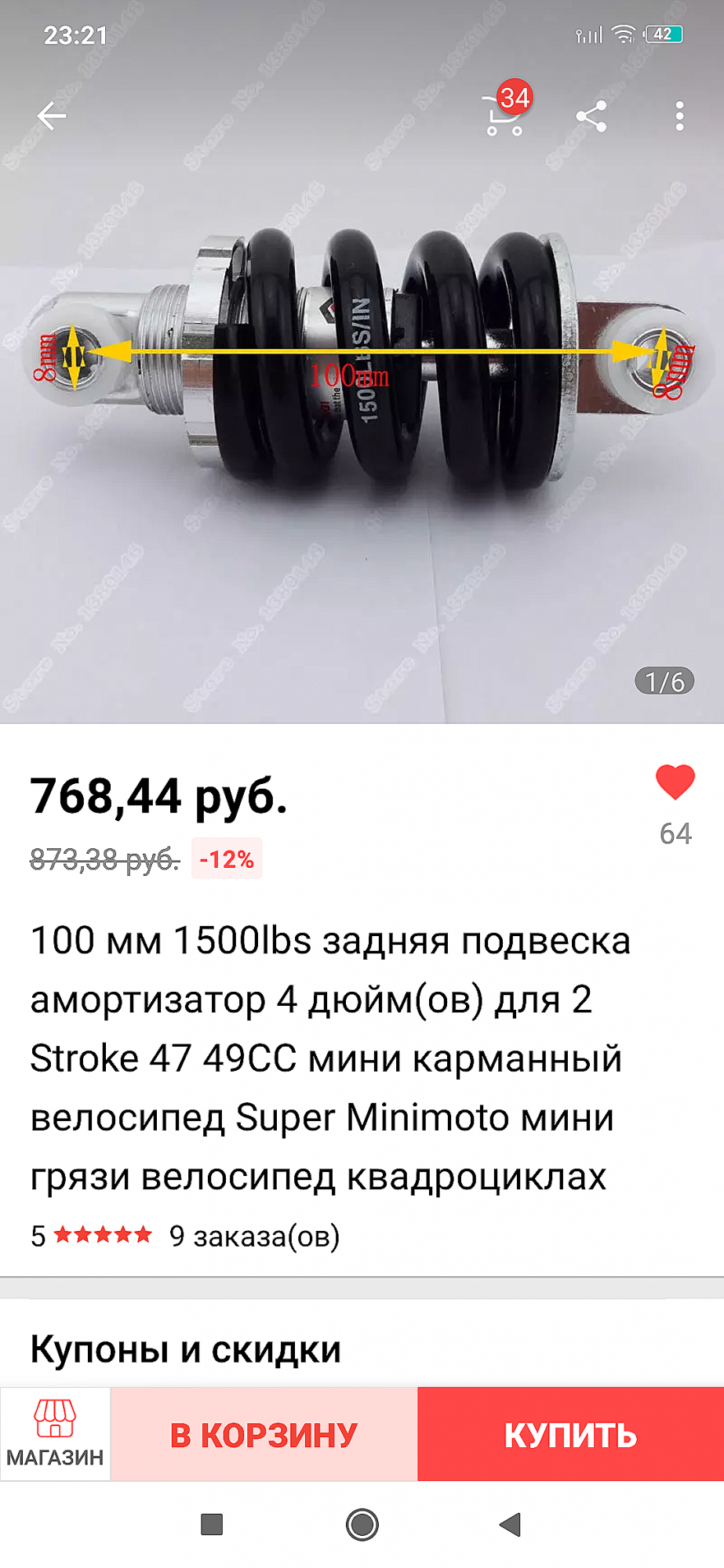Open the МАГАЗИН store page
The image size is (724, 1568).
click(x=55, y=1434)
